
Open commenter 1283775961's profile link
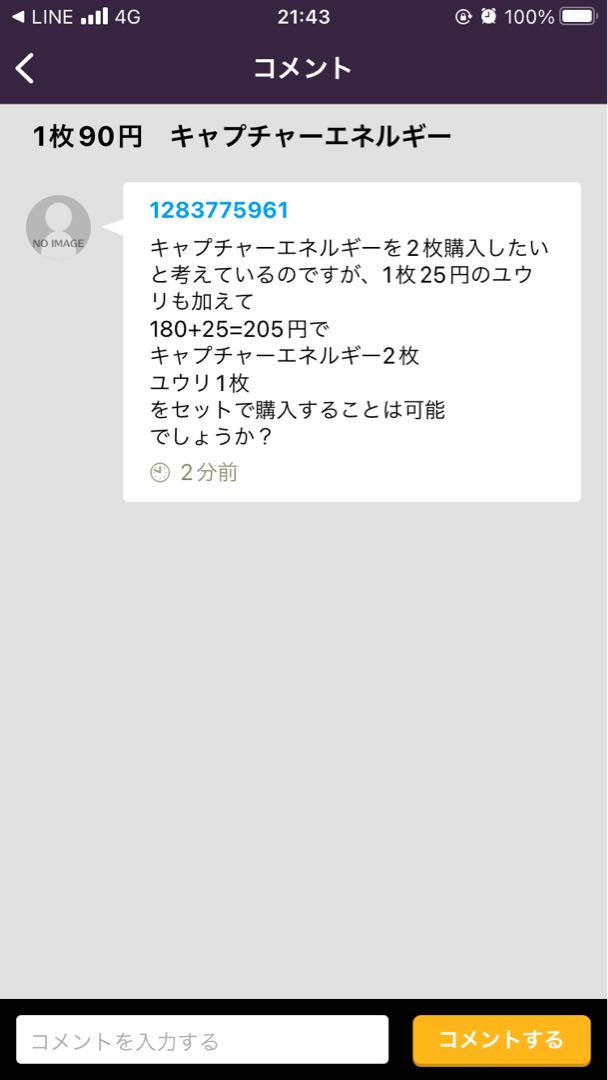[219, 210]
